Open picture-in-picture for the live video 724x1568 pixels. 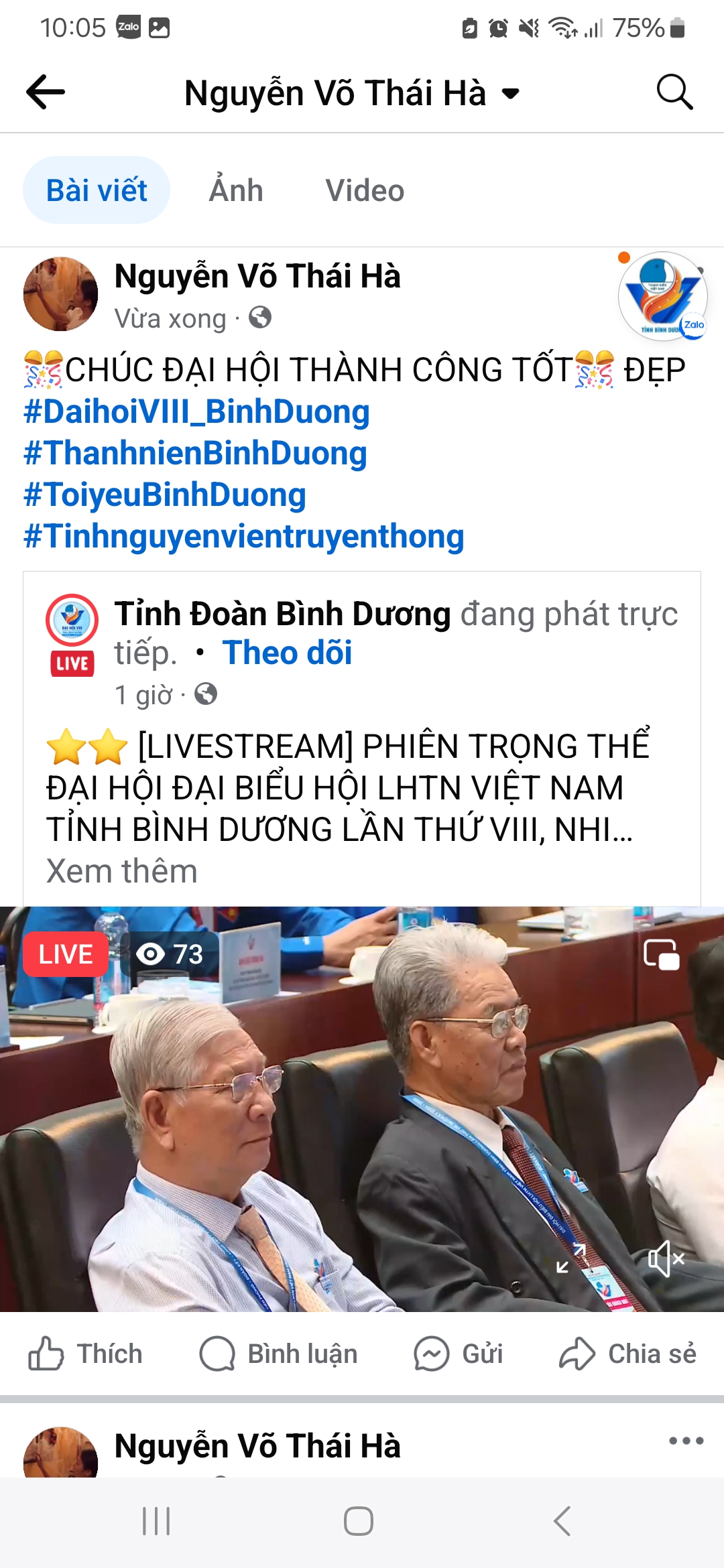coord(661,954)
